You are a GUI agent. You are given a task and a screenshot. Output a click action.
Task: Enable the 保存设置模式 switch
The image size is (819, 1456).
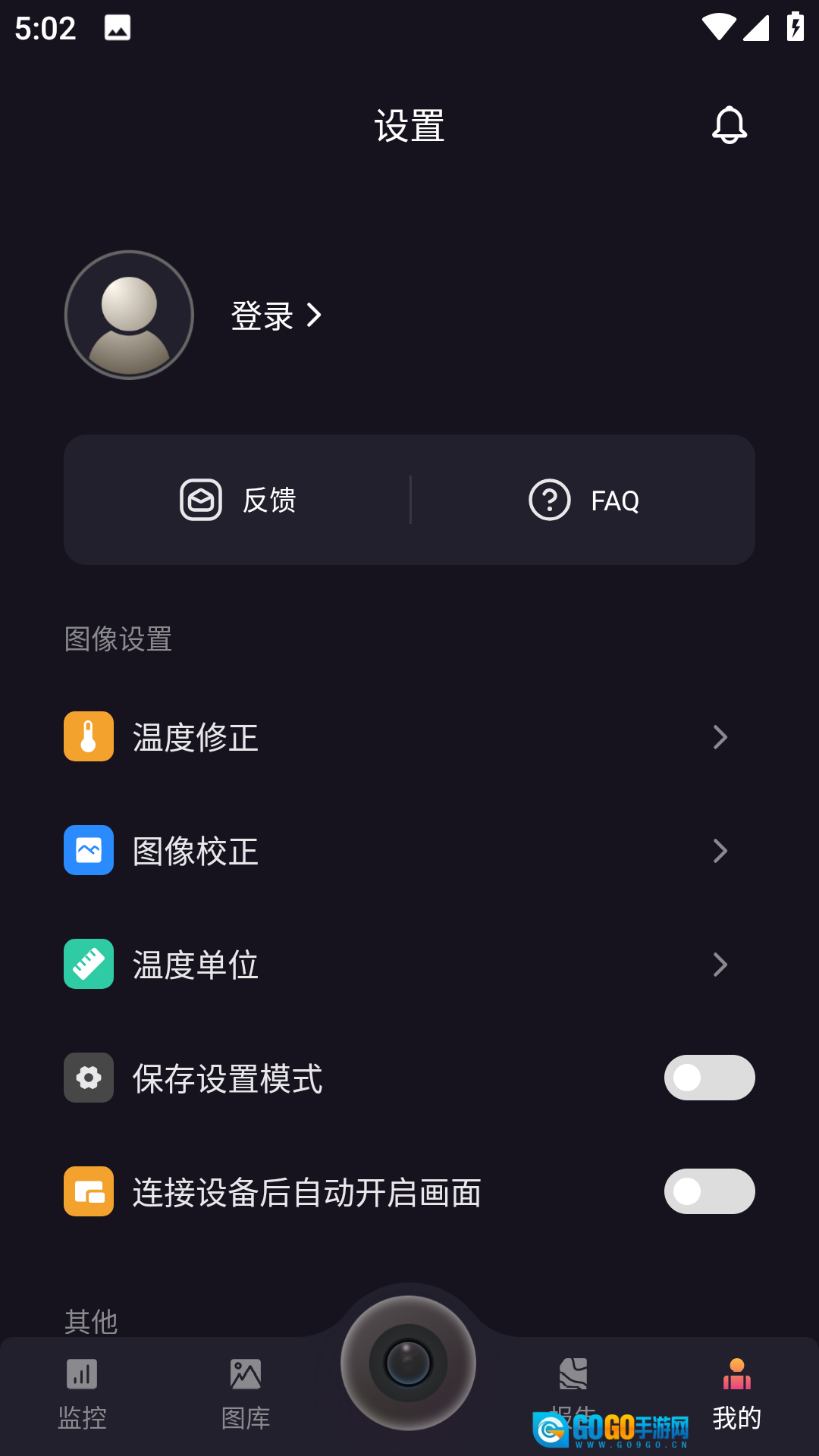click(709, 1078)
